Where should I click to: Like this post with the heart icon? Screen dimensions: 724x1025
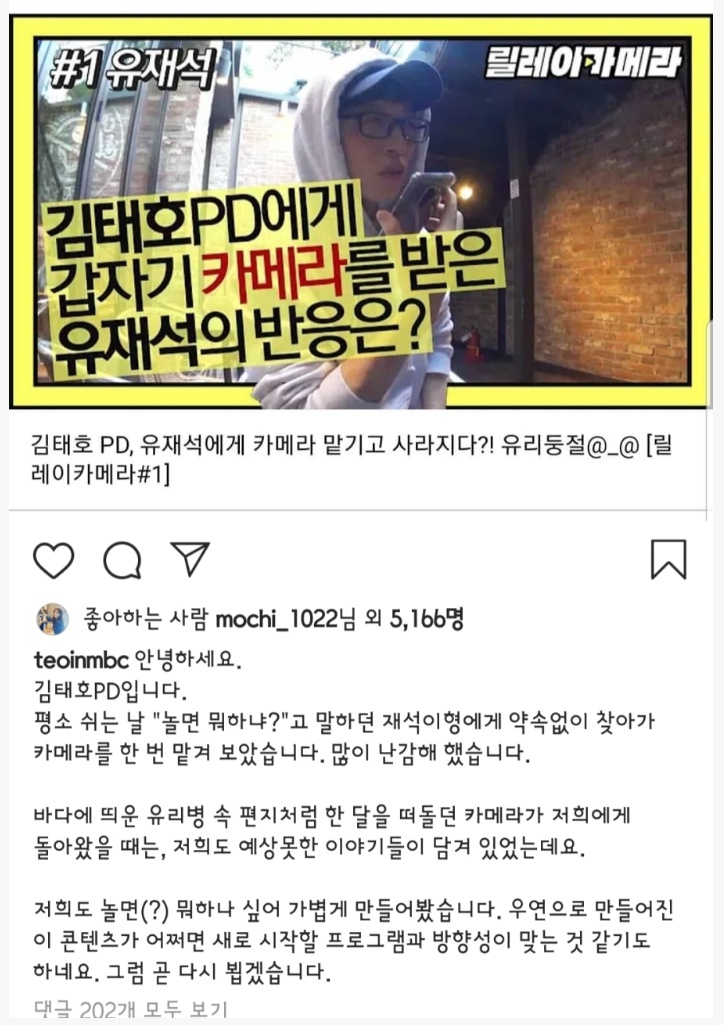click(x=53, y=561)
